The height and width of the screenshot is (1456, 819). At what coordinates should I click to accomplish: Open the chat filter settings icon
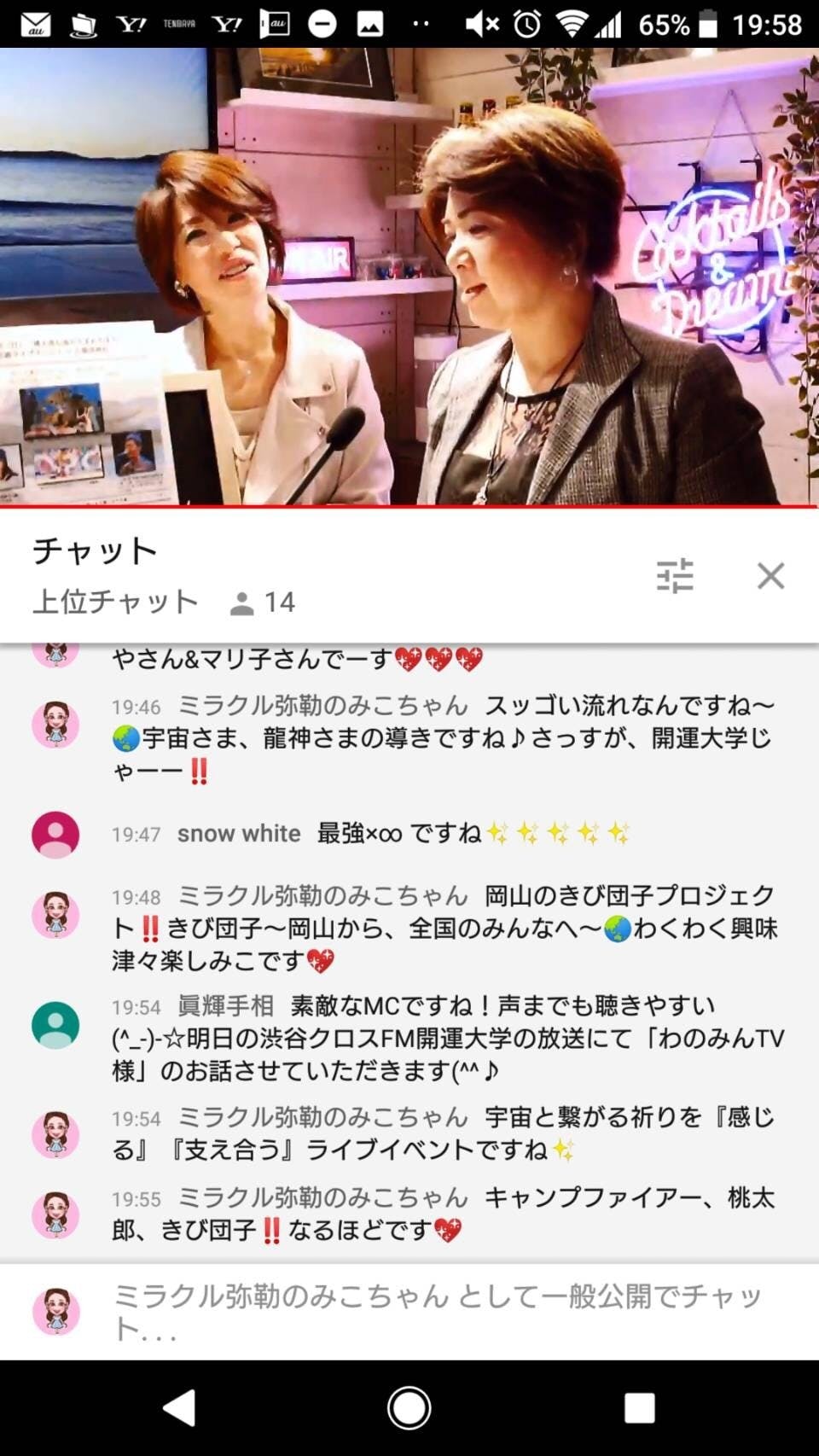point(675,576)
